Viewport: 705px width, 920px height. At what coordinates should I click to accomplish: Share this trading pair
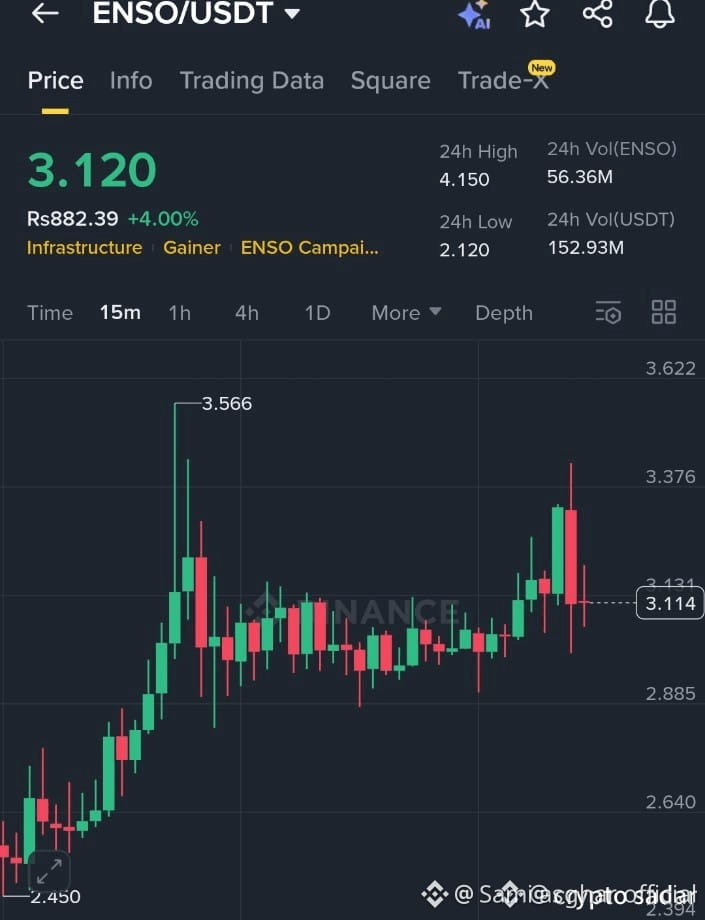pos(598,13)
